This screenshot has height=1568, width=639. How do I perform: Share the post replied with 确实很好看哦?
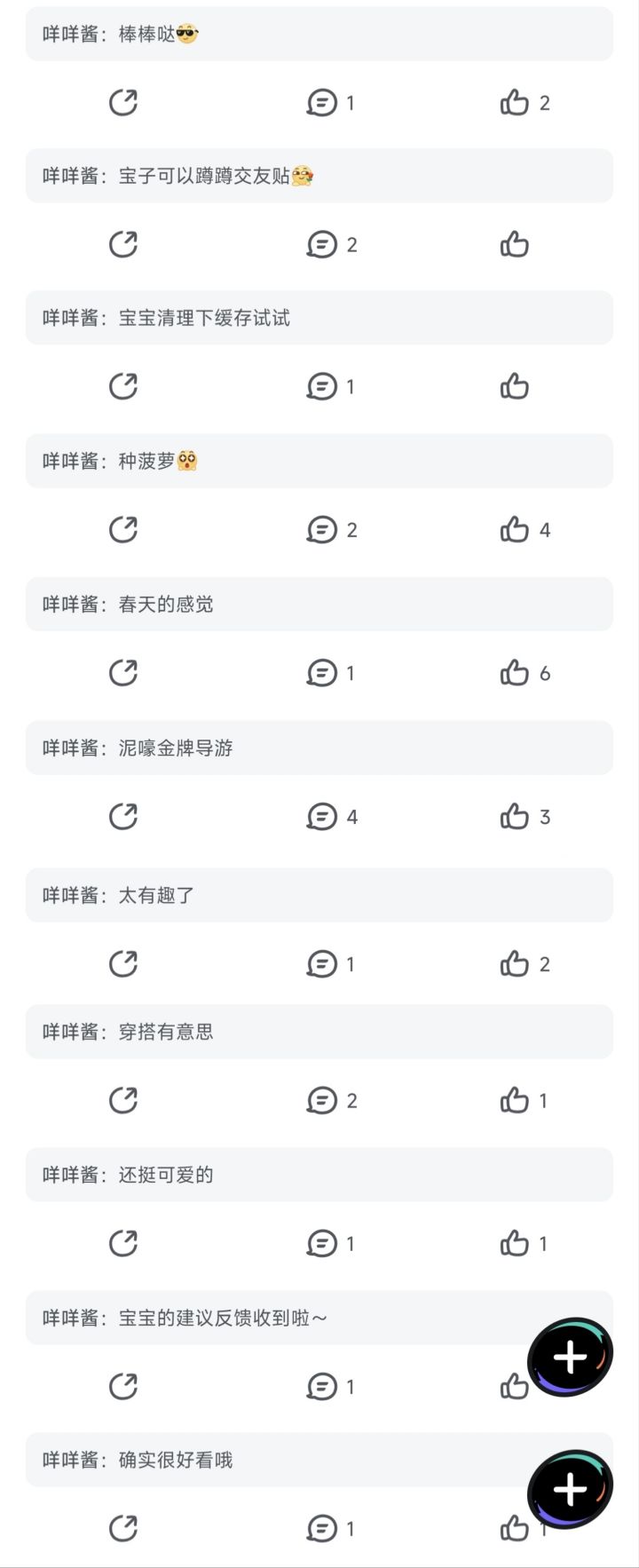point(123,1528)
